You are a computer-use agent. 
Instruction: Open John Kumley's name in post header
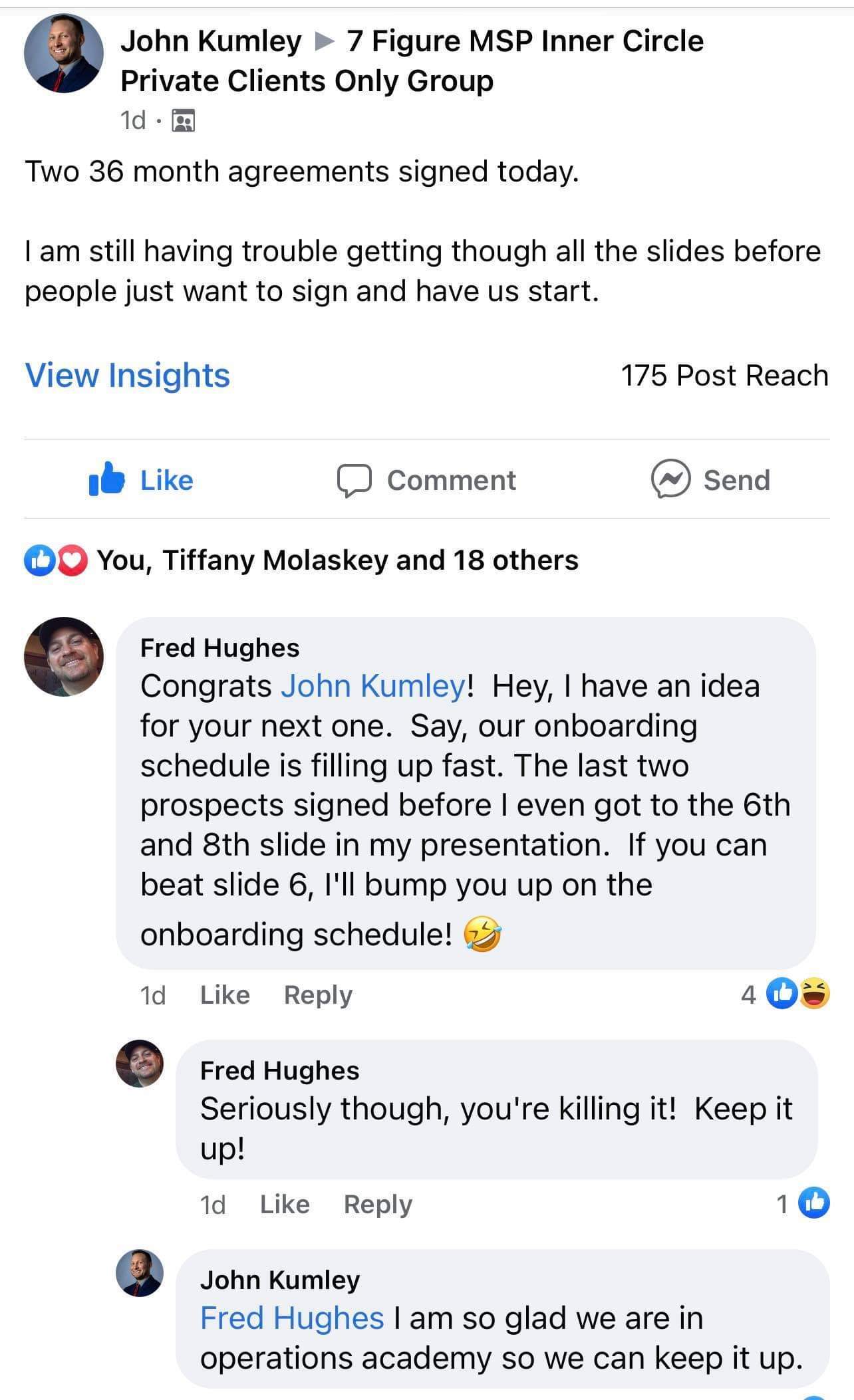211,41
